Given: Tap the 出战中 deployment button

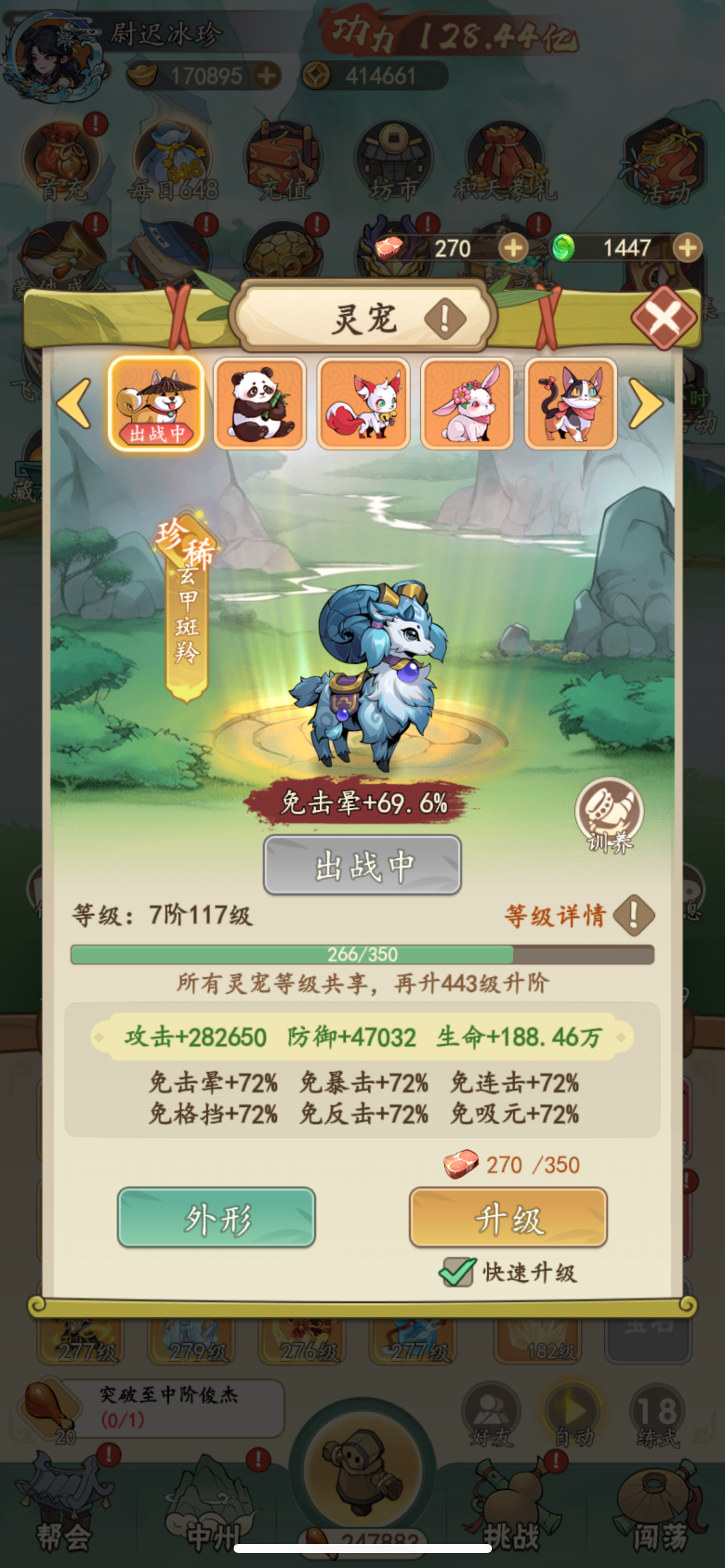Looking at the screenshot, I should [x=362, y=865].
